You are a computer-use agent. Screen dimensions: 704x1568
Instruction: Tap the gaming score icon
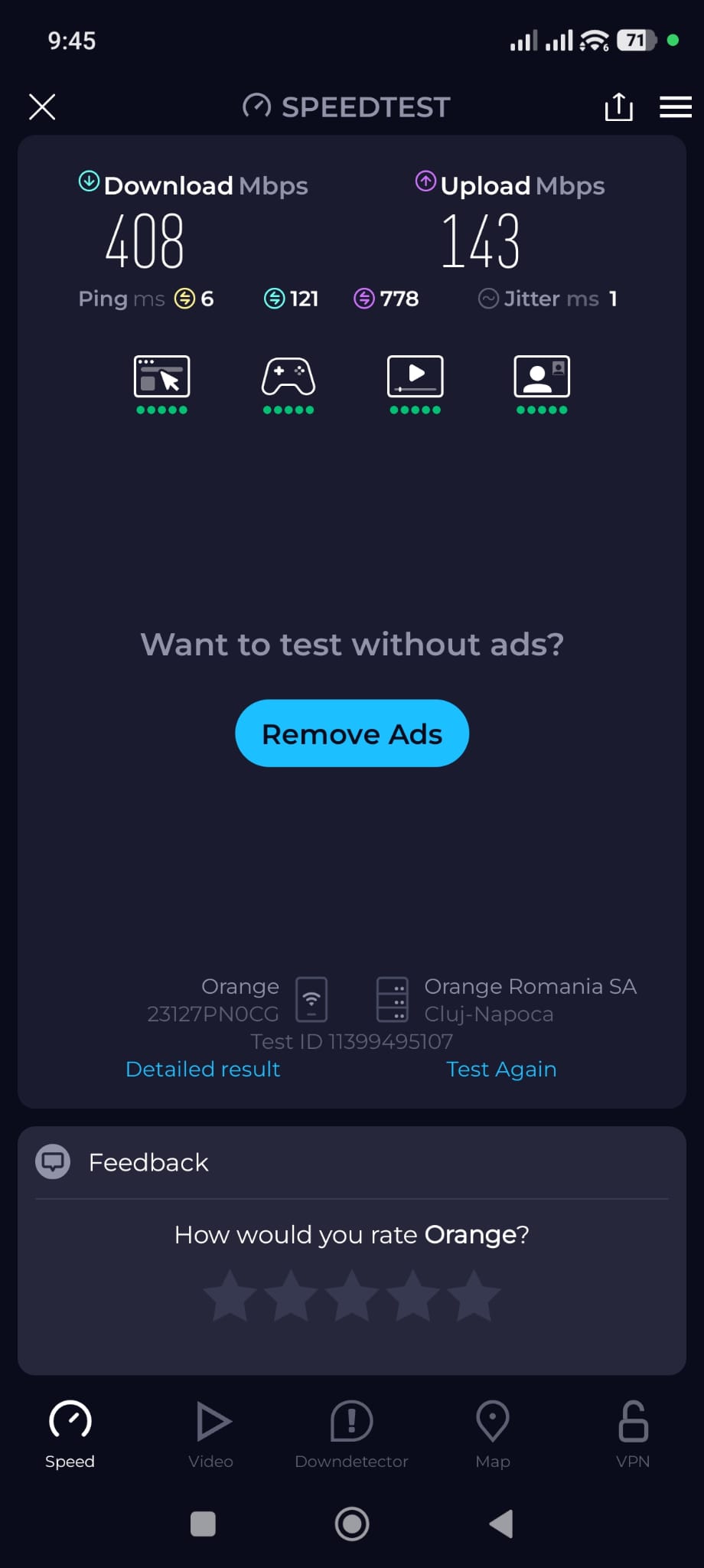pyautogui.click(x=288, y=377)
